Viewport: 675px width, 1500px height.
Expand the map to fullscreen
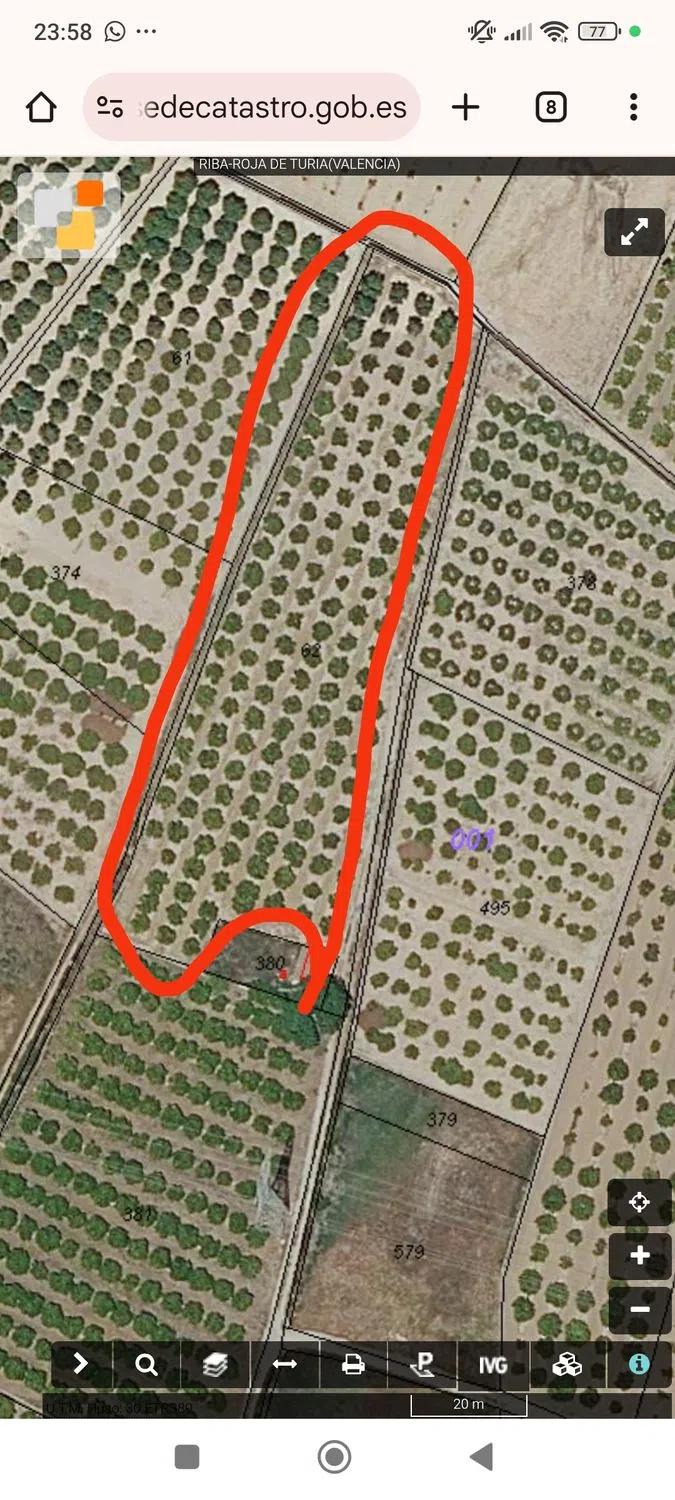(634, 232)
